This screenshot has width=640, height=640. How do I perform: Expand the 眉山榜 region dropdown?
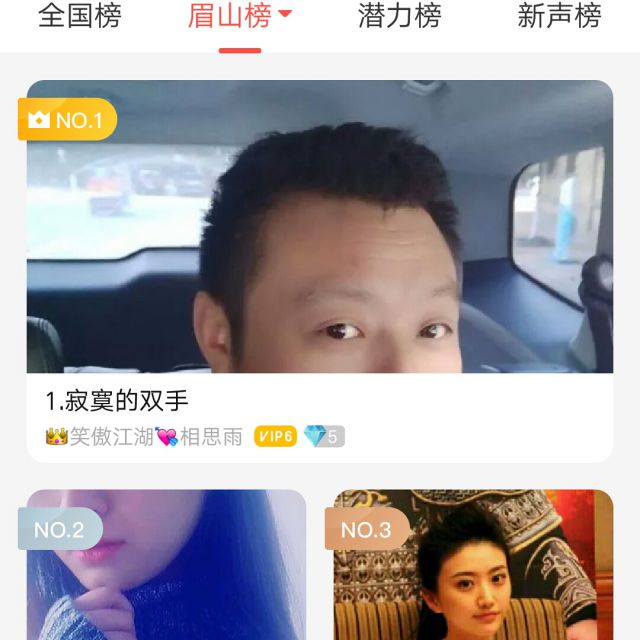tap(284, 16)
